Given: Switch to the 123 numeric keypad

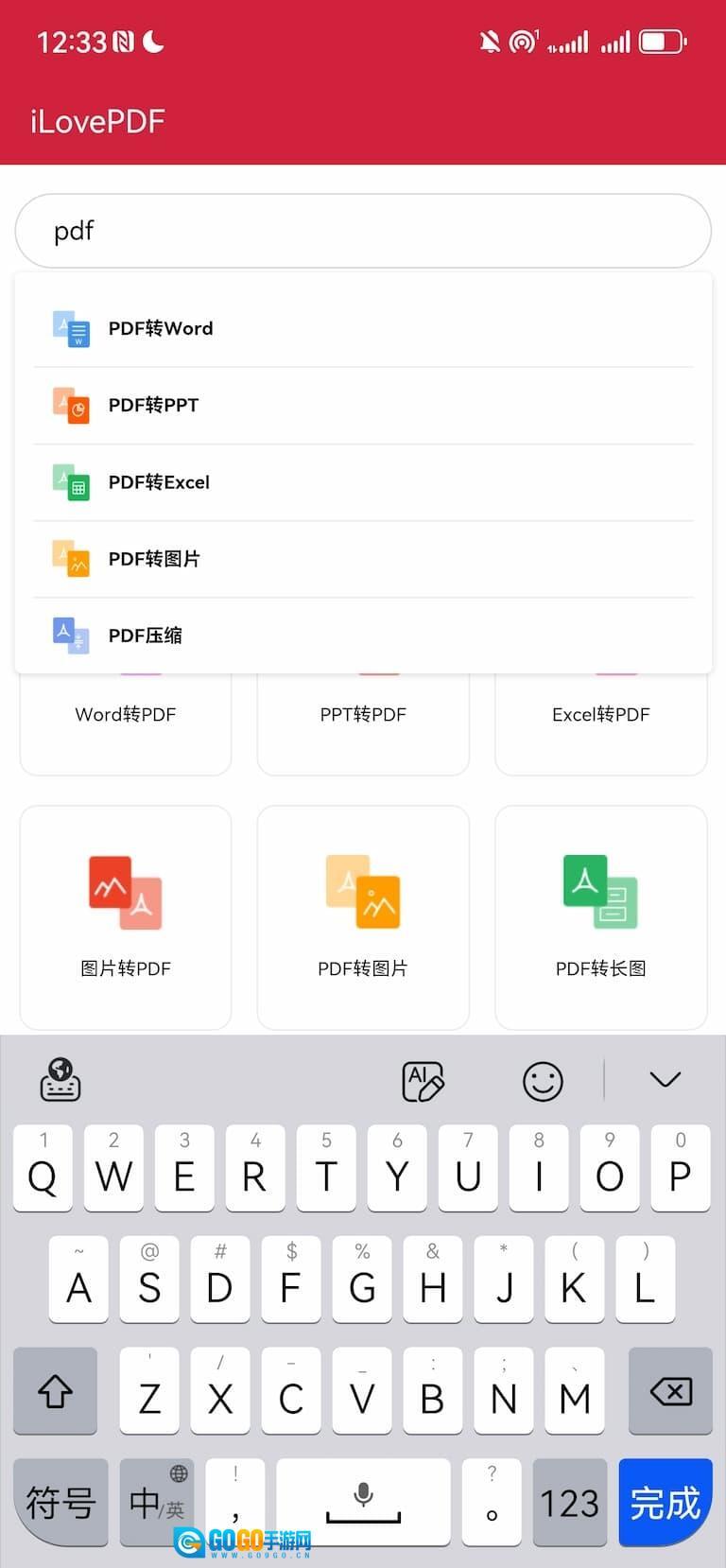Looking at the screenshot, I should pos(569,1502).
